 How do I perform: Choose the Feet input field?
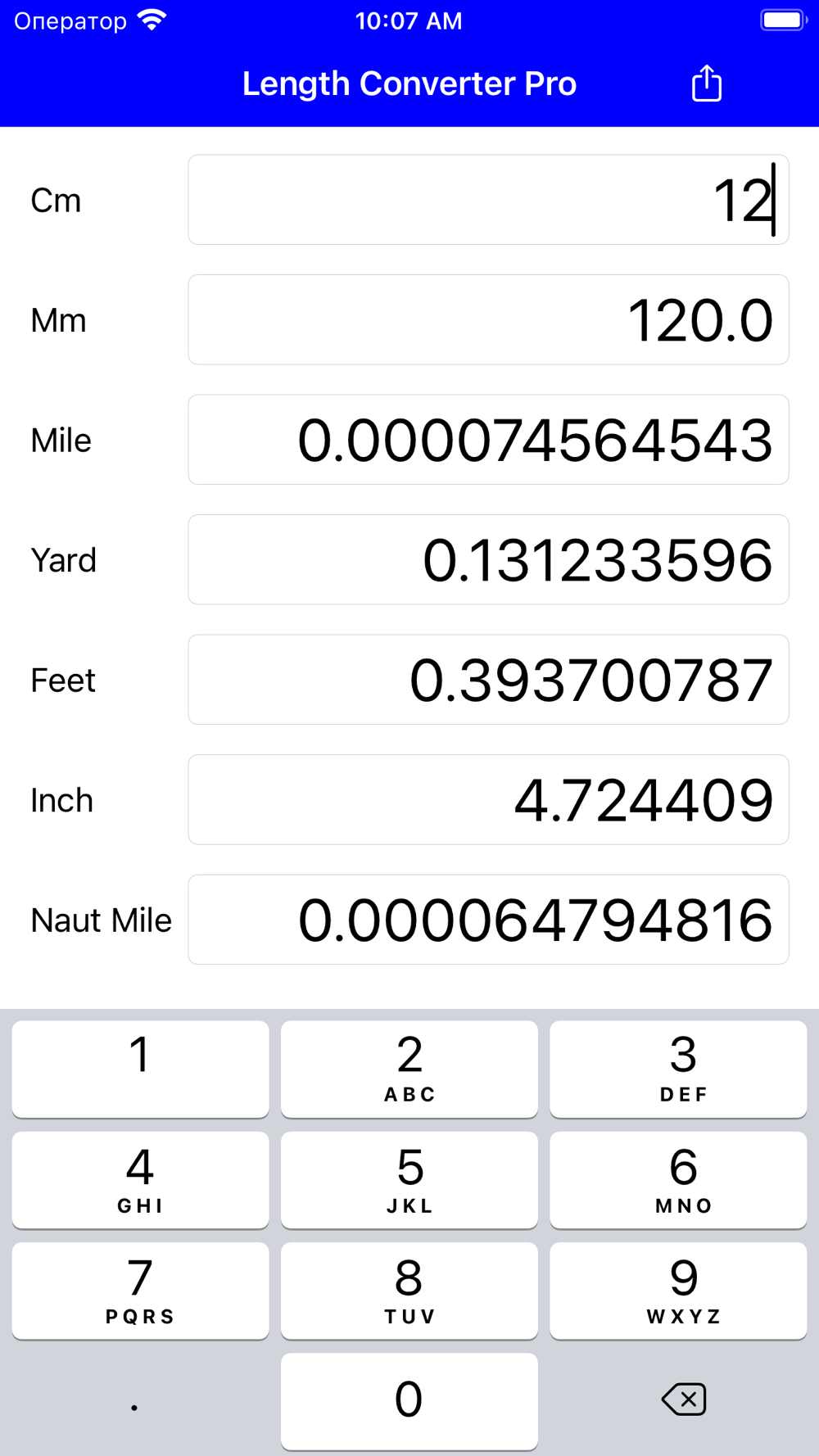point(488,680)
